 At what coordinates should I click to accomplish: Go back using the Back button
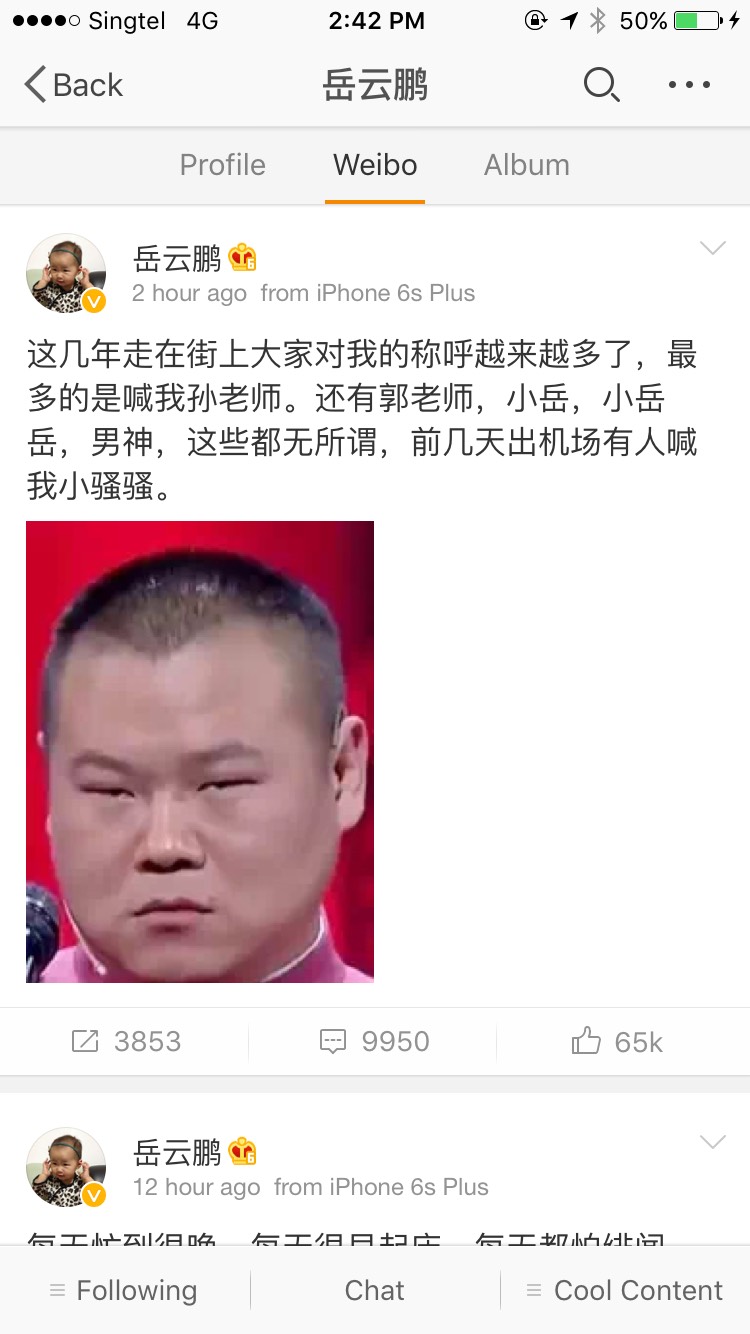pos(73,85)
